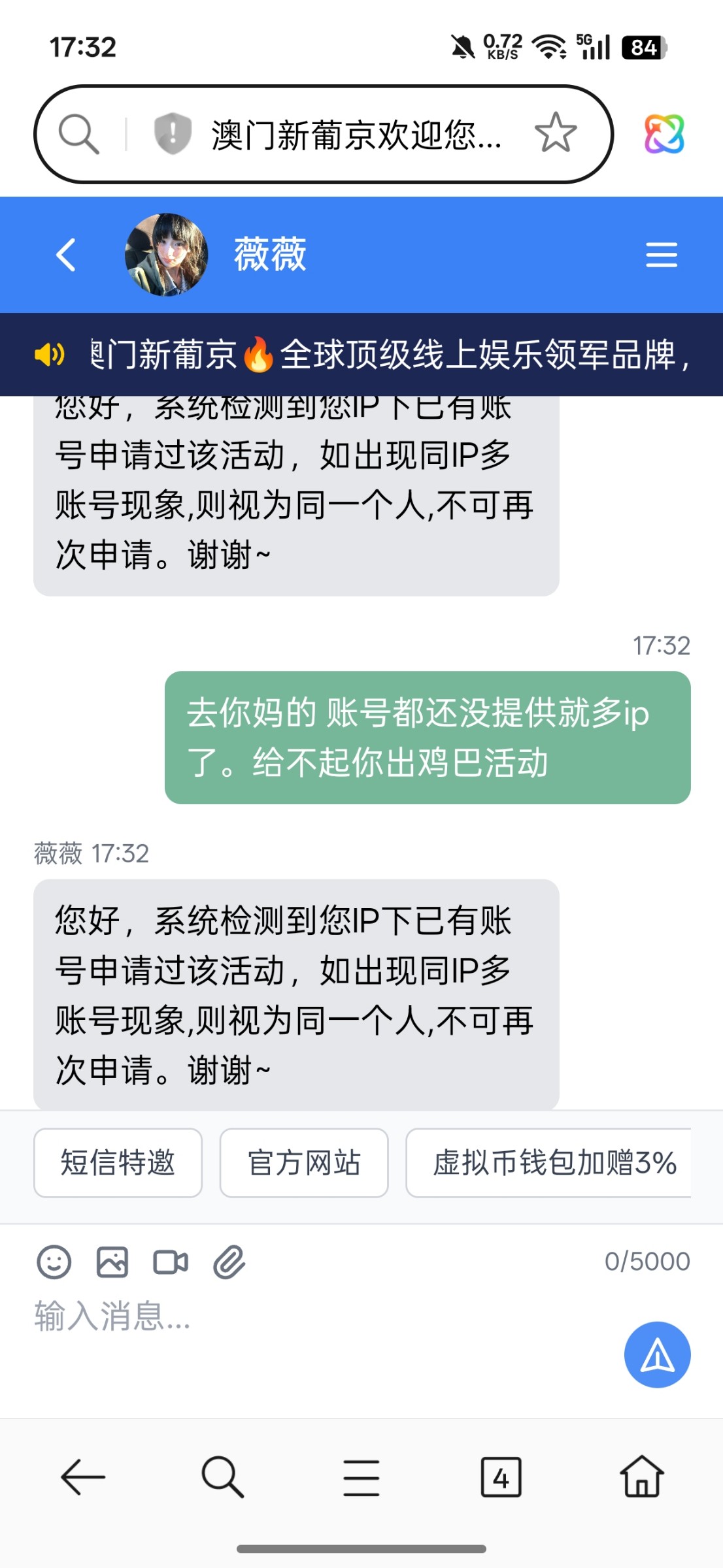Image resolution: width=723 pixels, height=1568 pixels.
Task: Go back from the chat with 薇薇
Action: coord(66,255)
